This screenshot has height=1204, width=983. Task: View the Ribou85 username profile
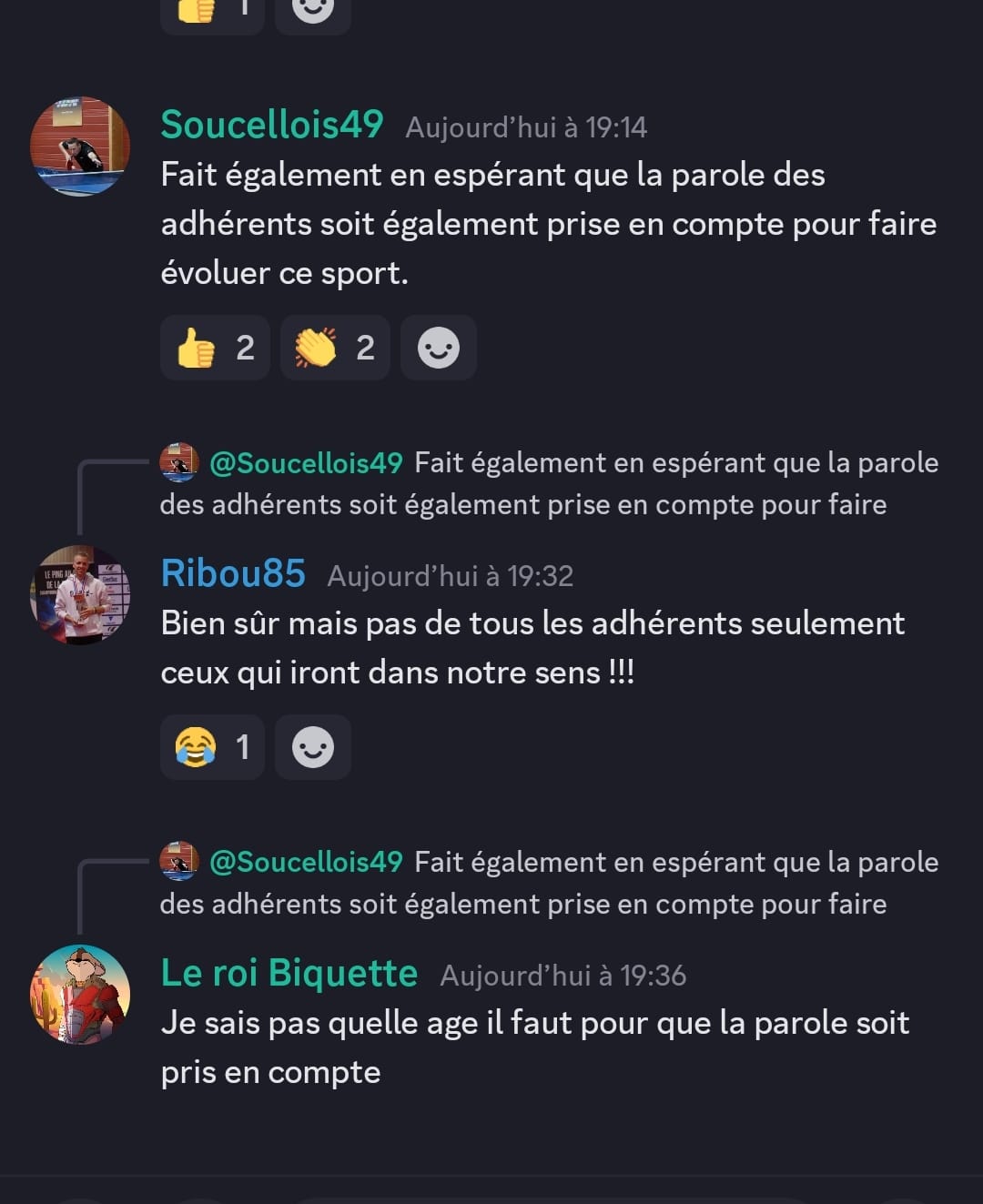point(232,573)
